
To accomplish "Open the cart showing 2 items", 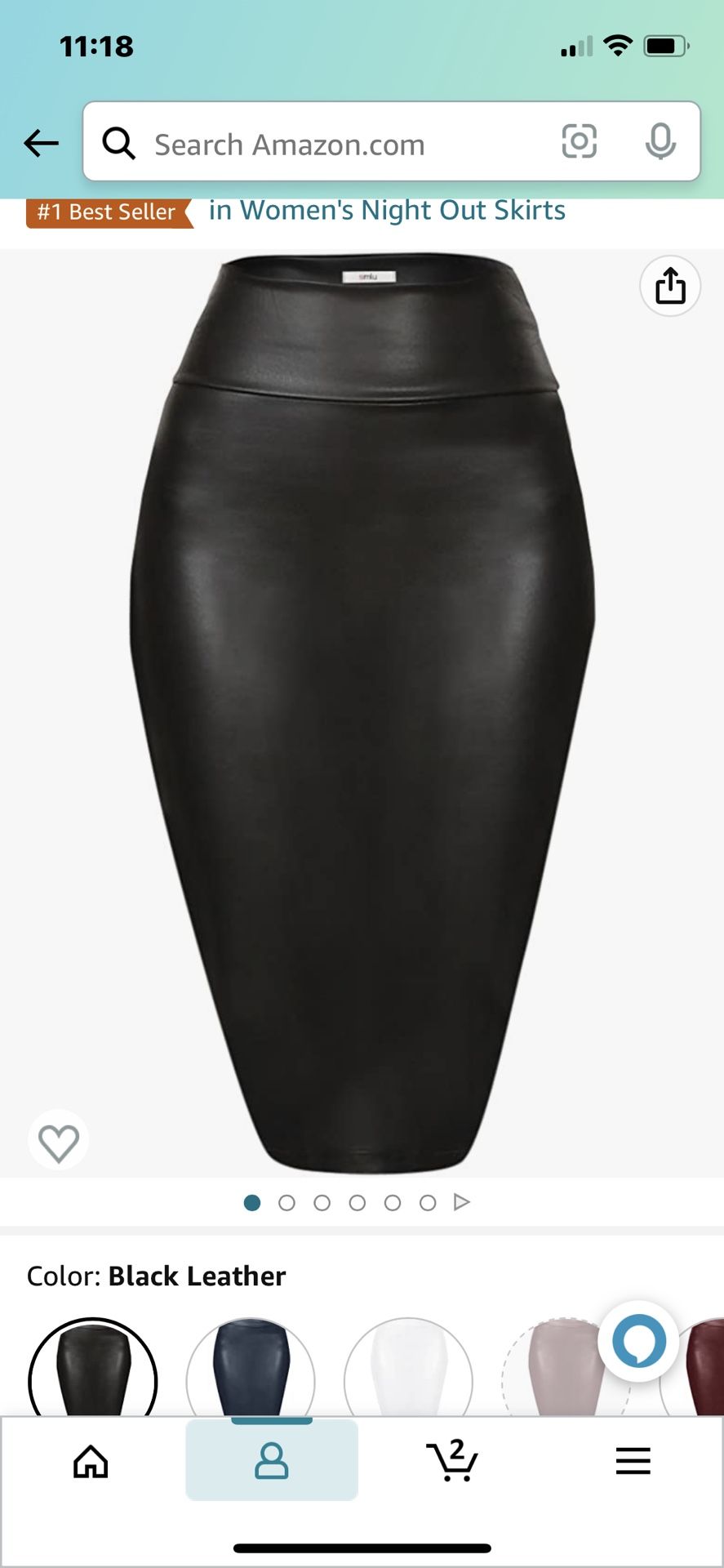I will point(452,1462).
